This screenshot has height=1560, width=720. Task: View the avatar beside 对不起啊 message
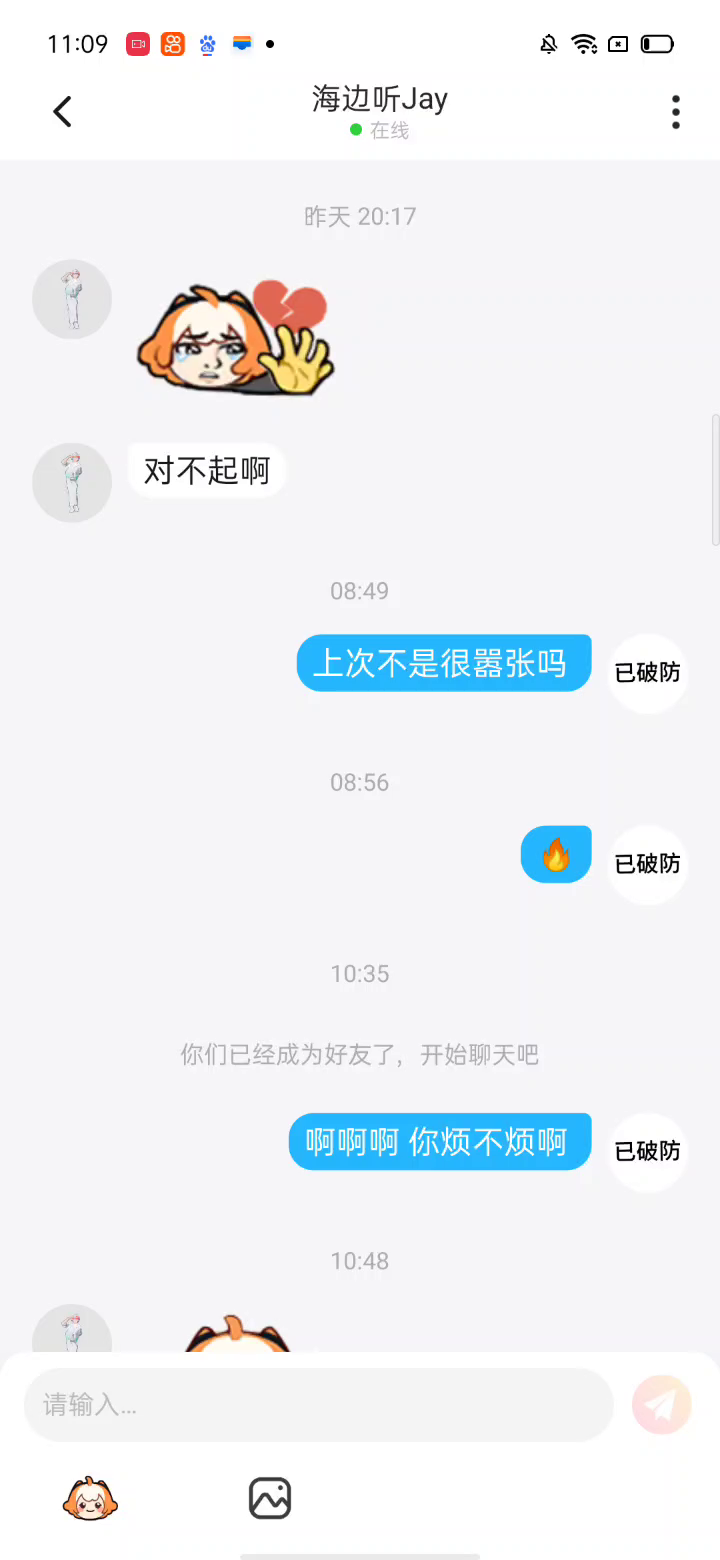[72, 482]
